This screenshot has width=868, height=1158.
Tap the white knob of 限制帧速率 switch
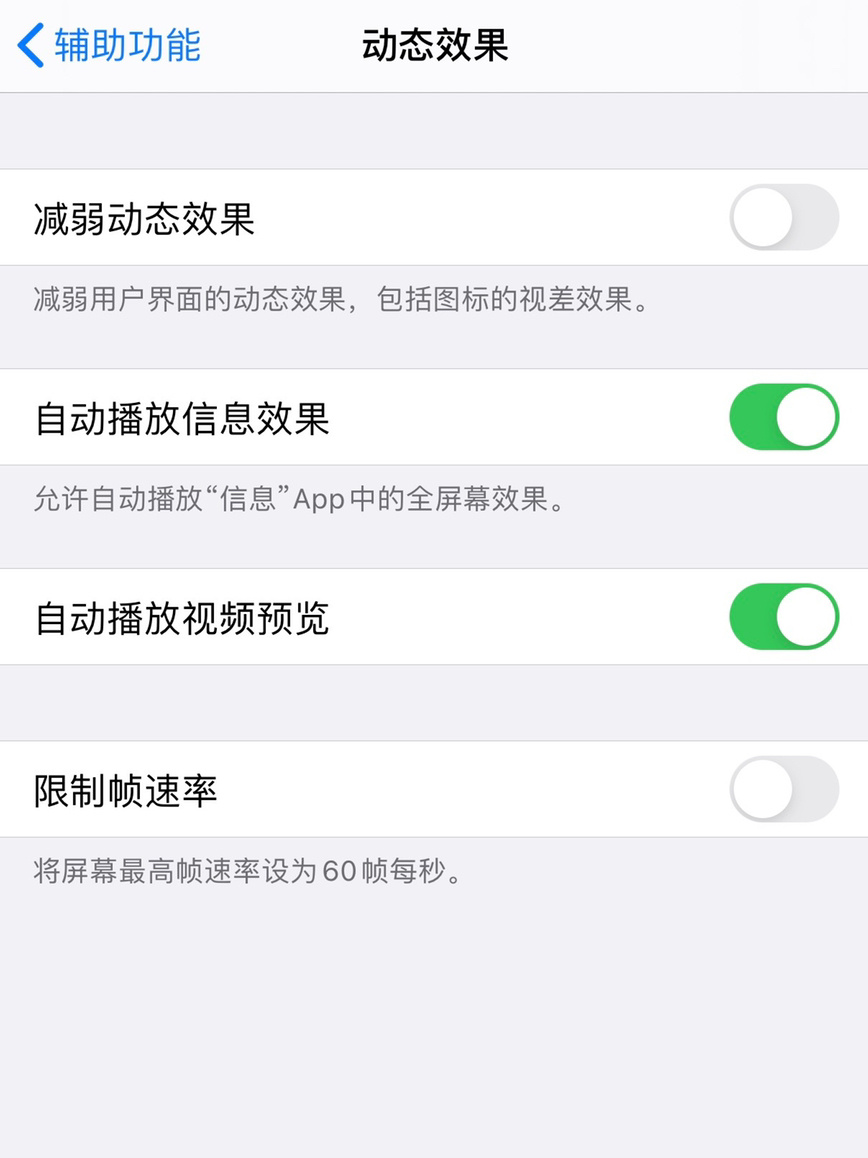tap(763, 789)
